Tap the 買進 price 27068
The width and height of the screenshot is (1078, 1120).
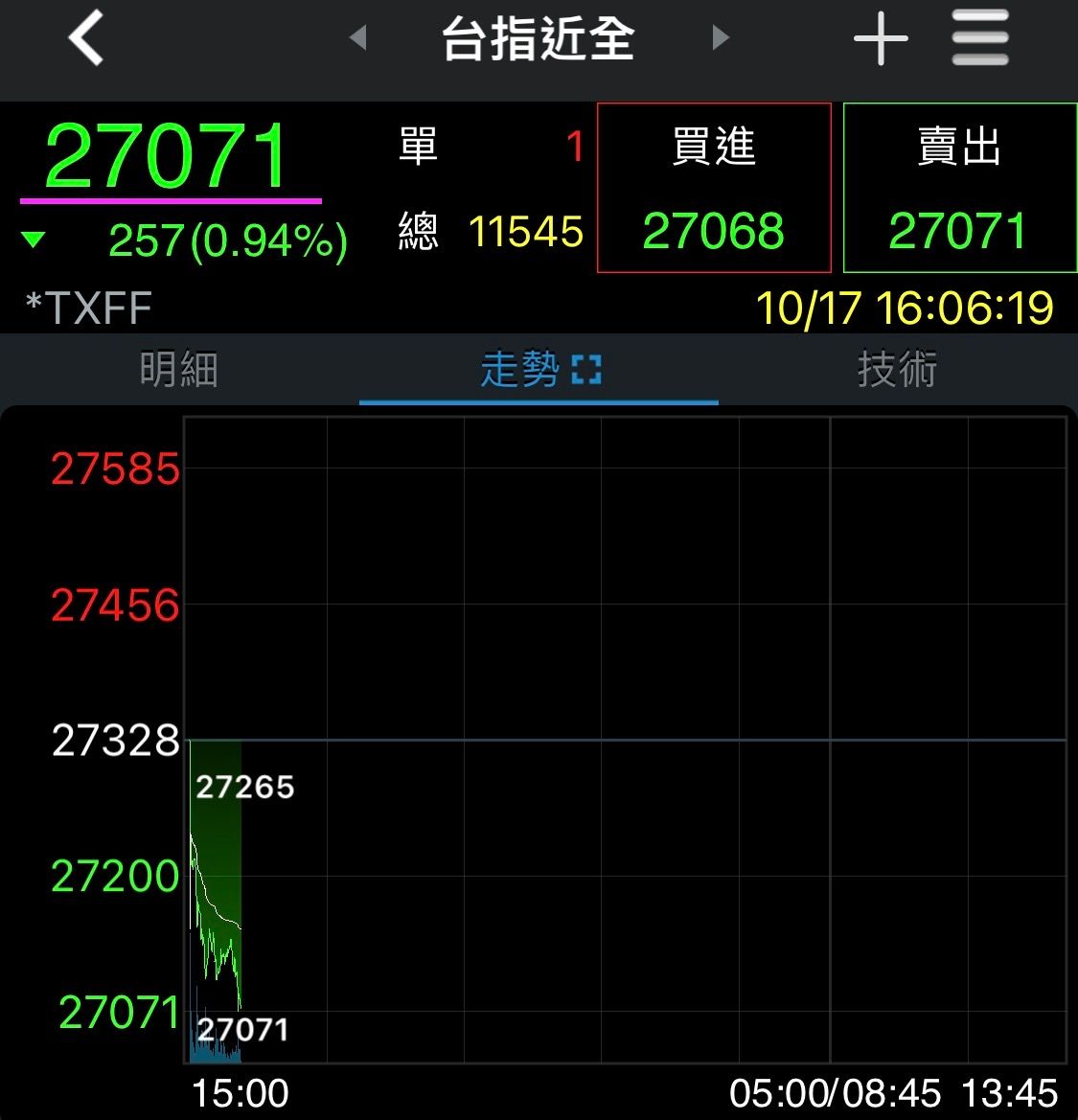click(x=714, y=231)
